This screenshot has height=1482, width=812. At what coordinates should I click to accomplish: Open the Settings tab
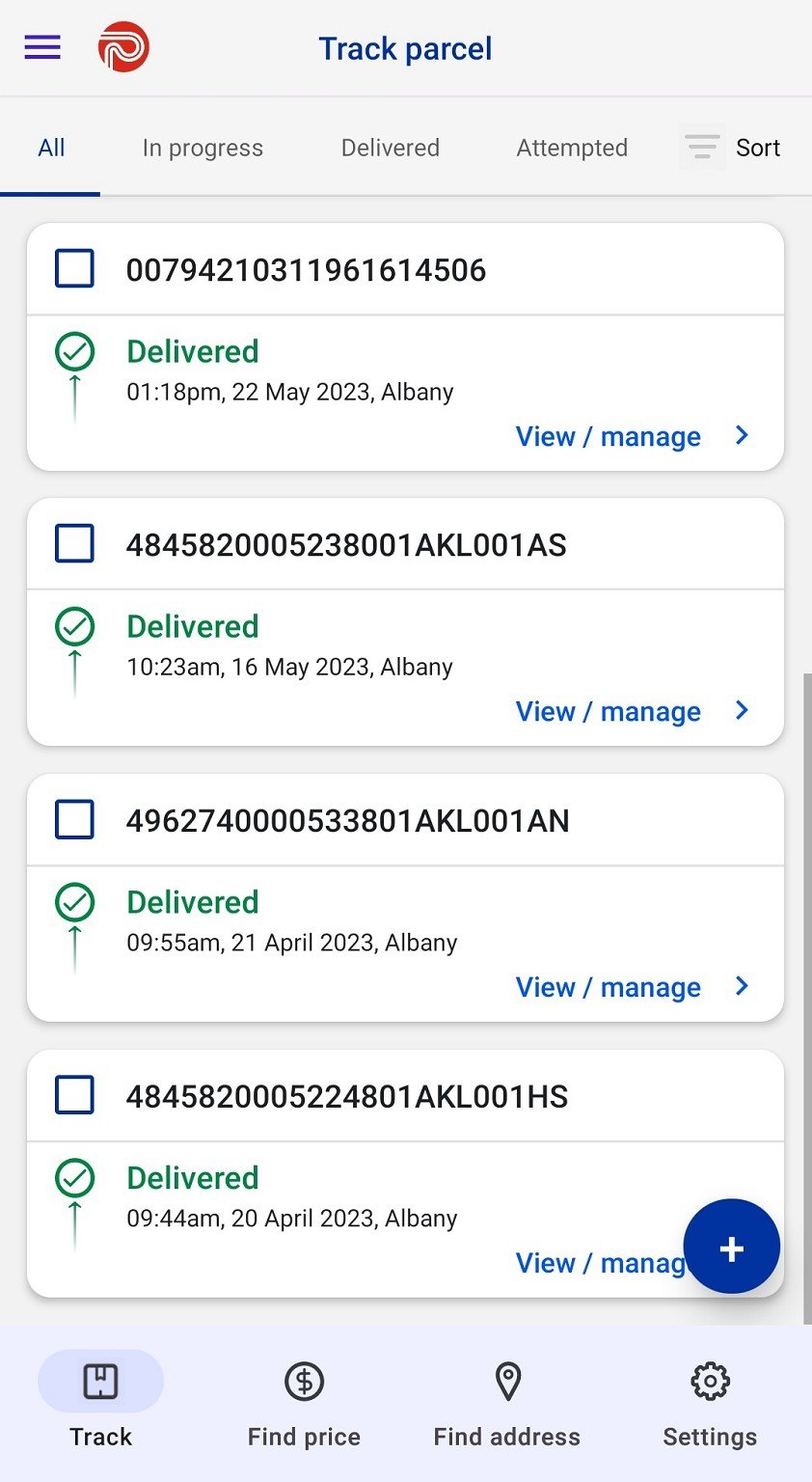tap(710, 1404)
